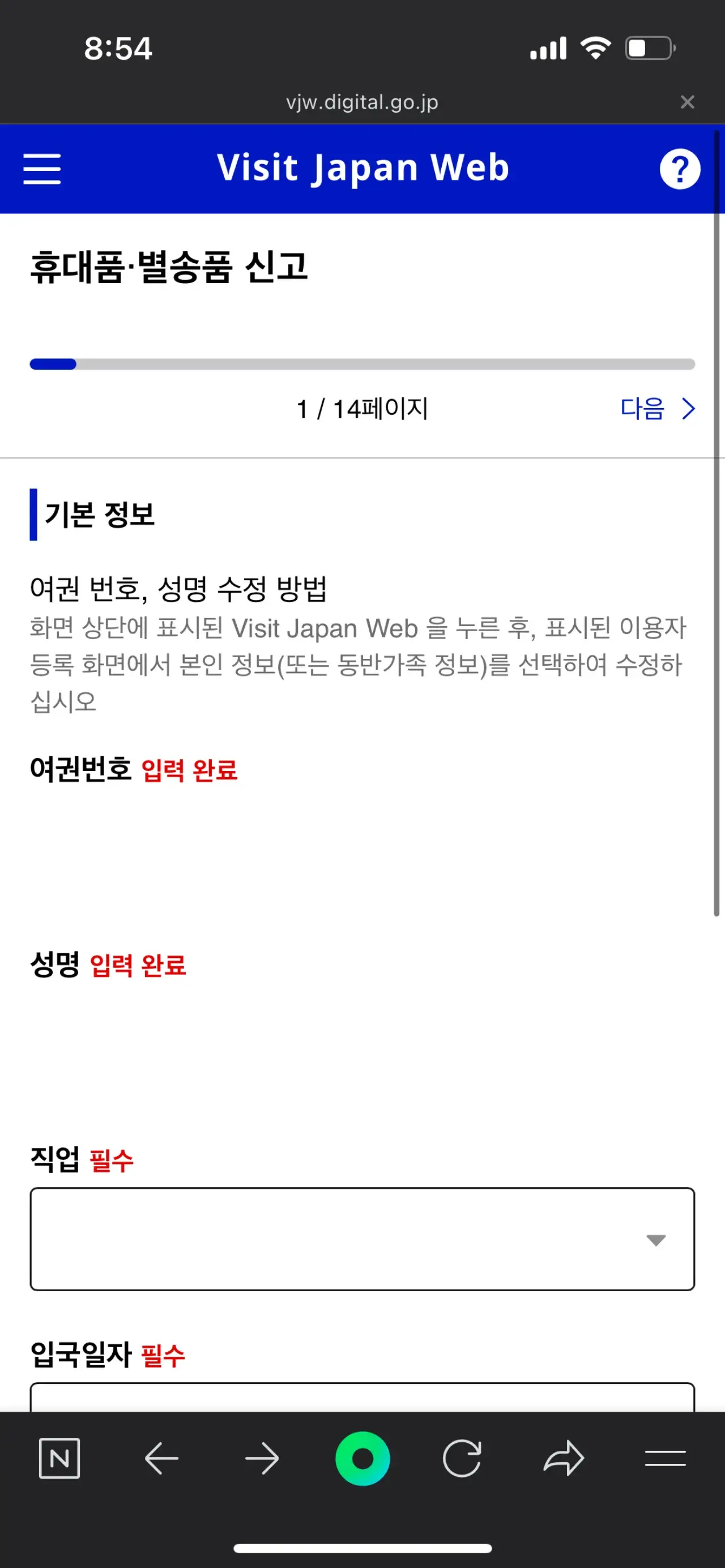Tap the Visit Japan Web header title
The height and width of the screenshot is (1568, 725).
click(363, 168)
